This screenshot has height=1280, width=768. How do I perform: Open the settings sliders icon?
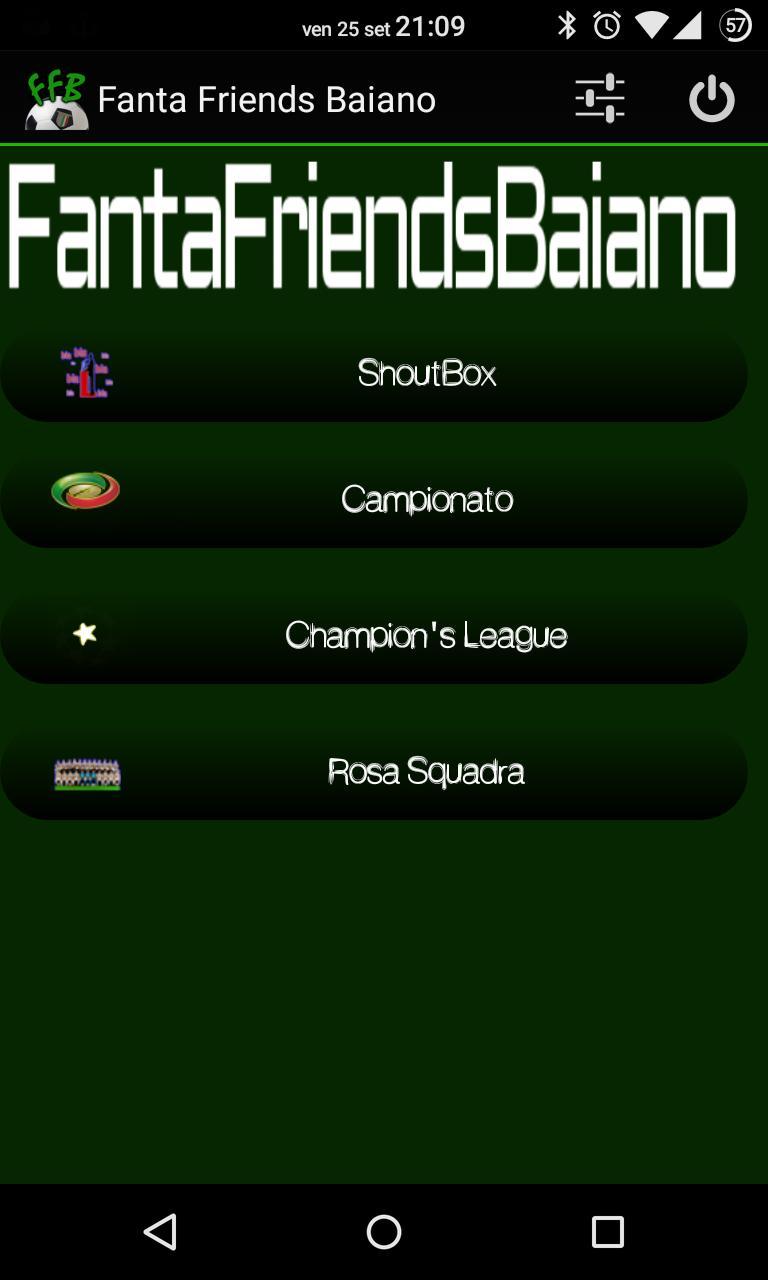(x=600, y=99)
